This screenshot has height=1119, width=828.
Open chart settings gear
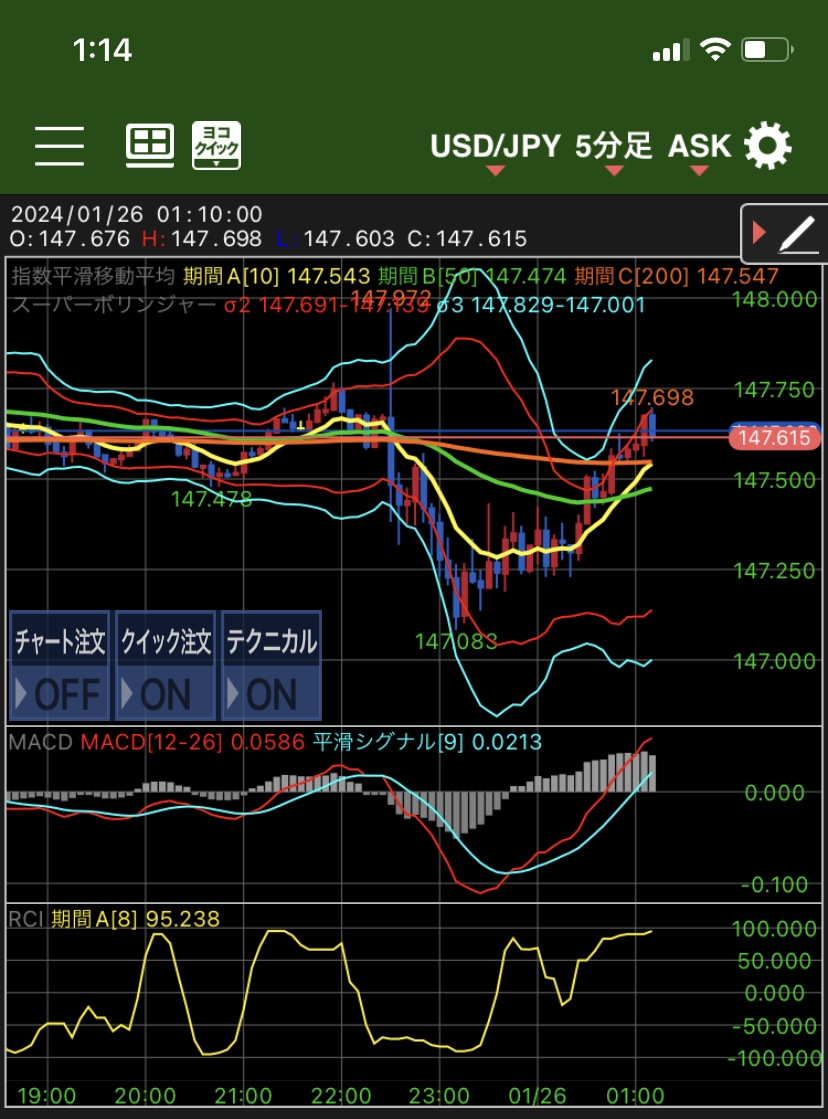pos(768,146)
